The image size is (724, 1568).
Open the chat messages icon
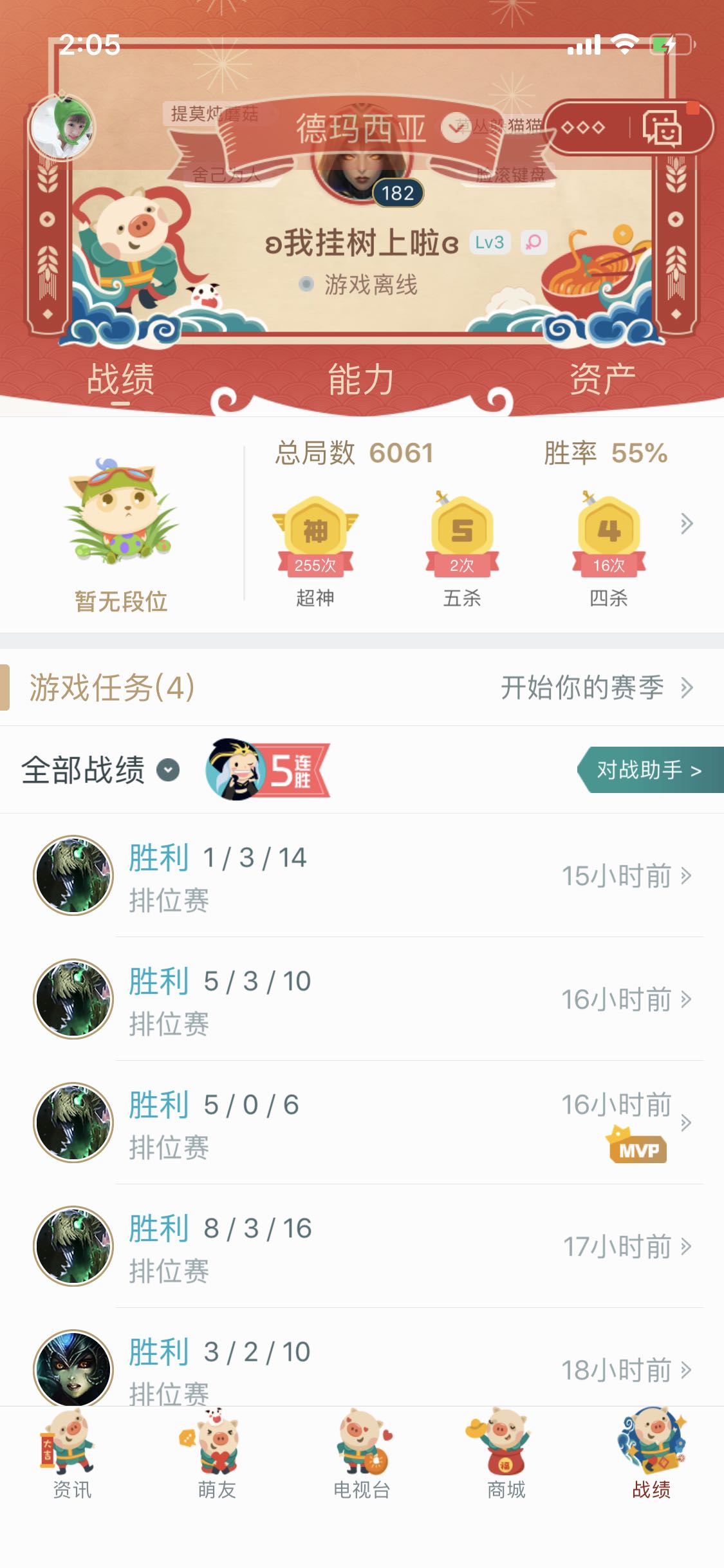click(661, 127)
